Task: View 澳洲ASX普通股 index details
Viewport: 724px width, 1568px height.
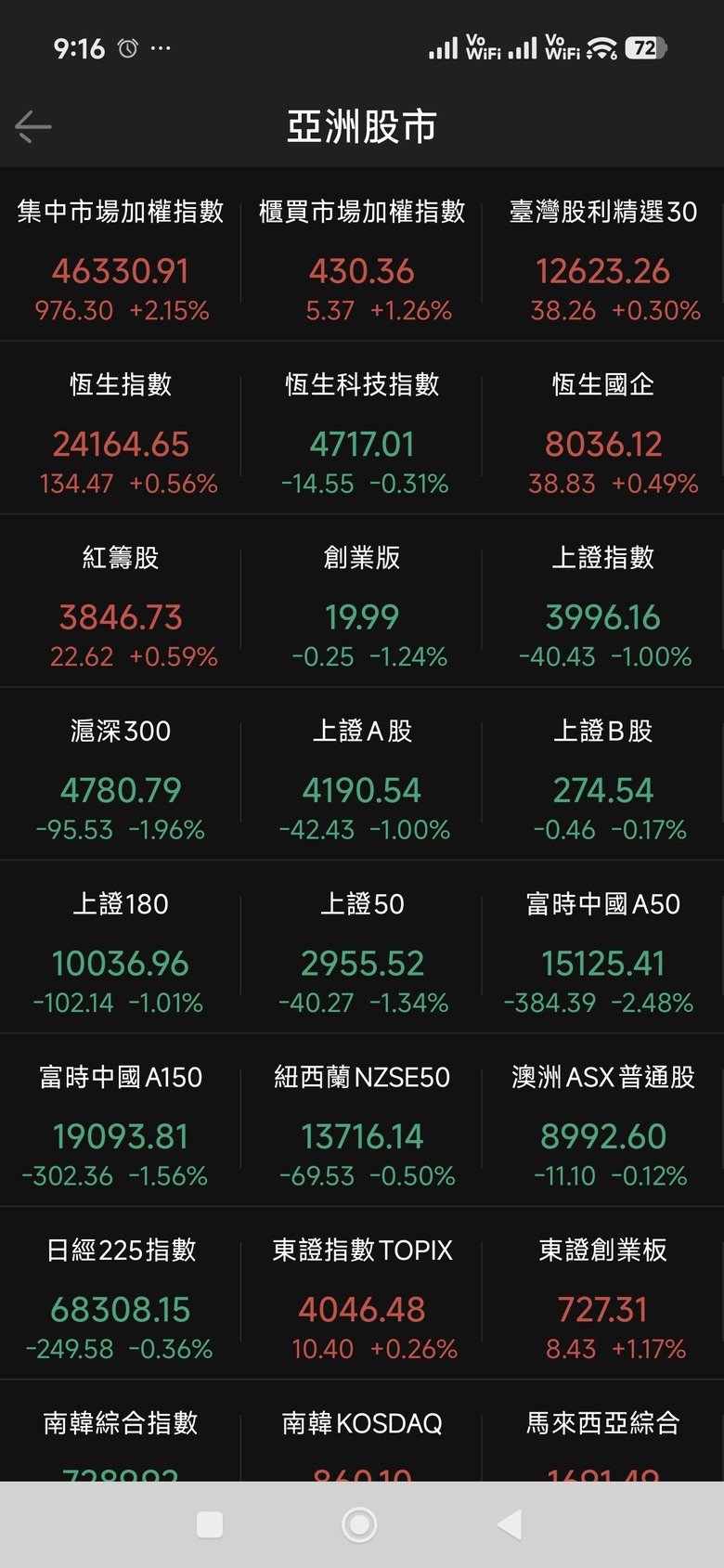Action: (603, 1121)
